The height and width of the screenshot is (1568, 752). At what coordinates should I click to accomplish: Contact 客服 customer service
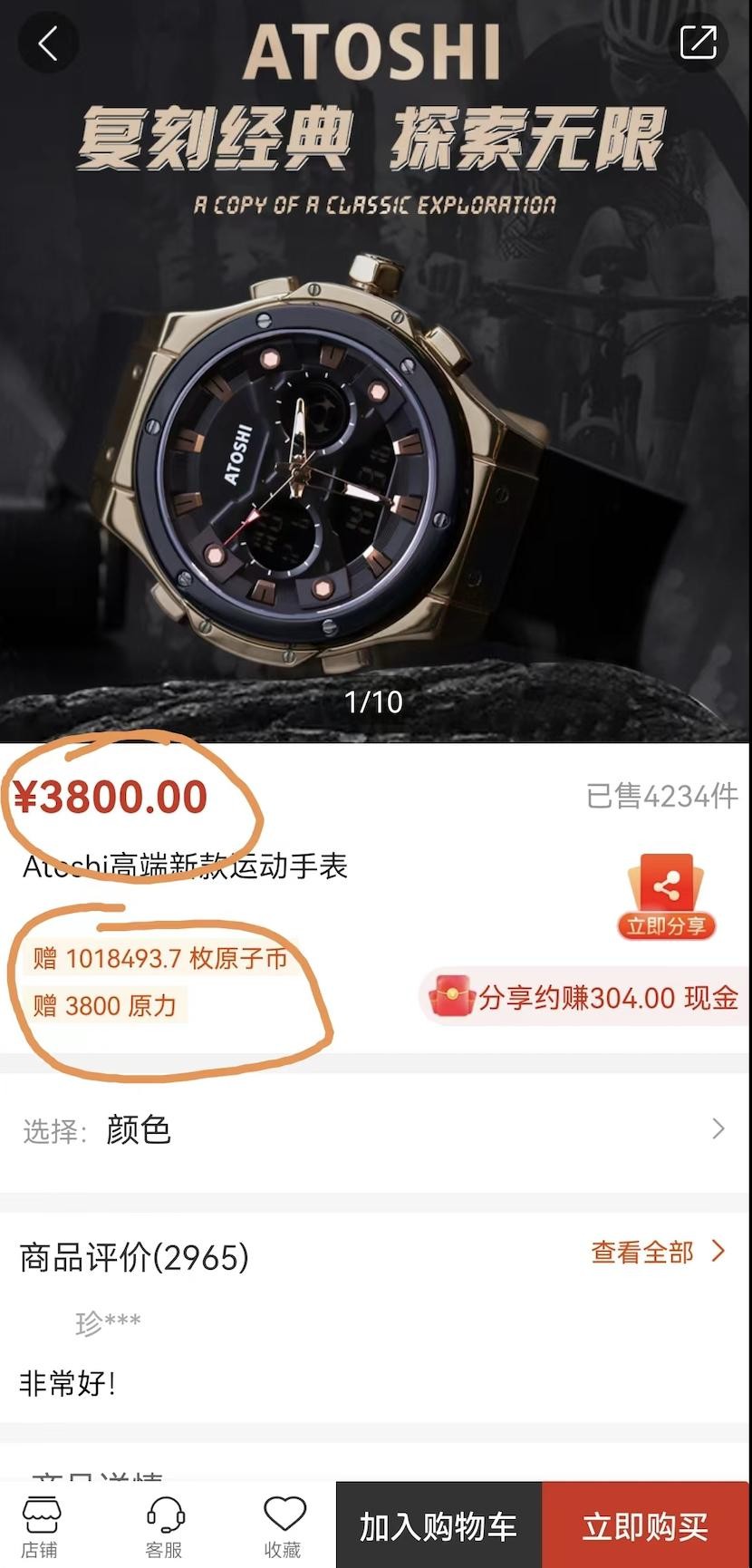[164, 1526]
